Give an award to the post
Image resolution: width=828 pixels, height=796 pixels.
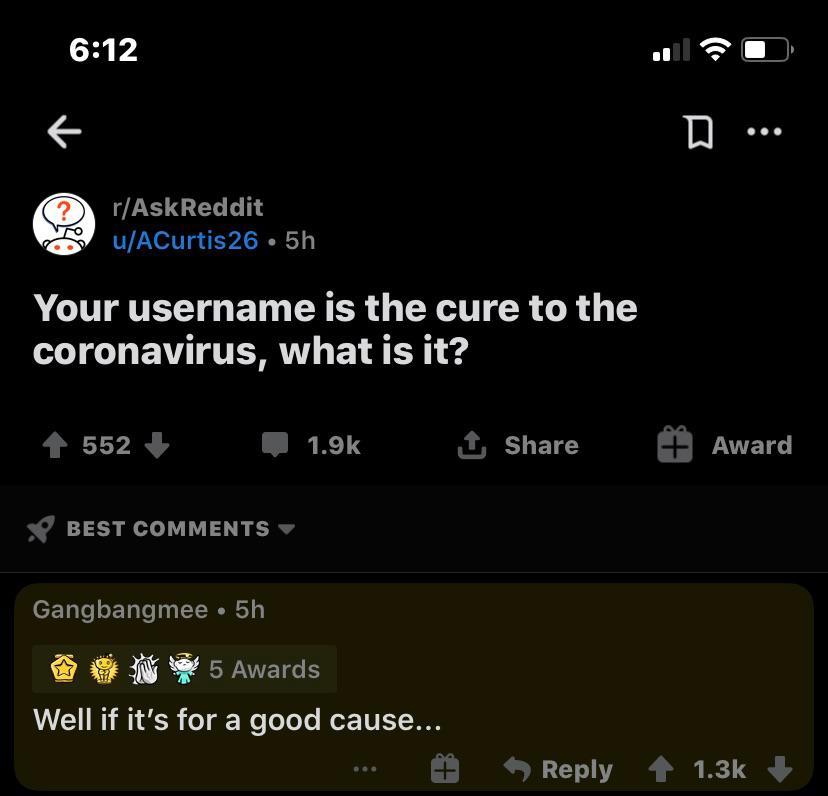(x=724, y=445)
